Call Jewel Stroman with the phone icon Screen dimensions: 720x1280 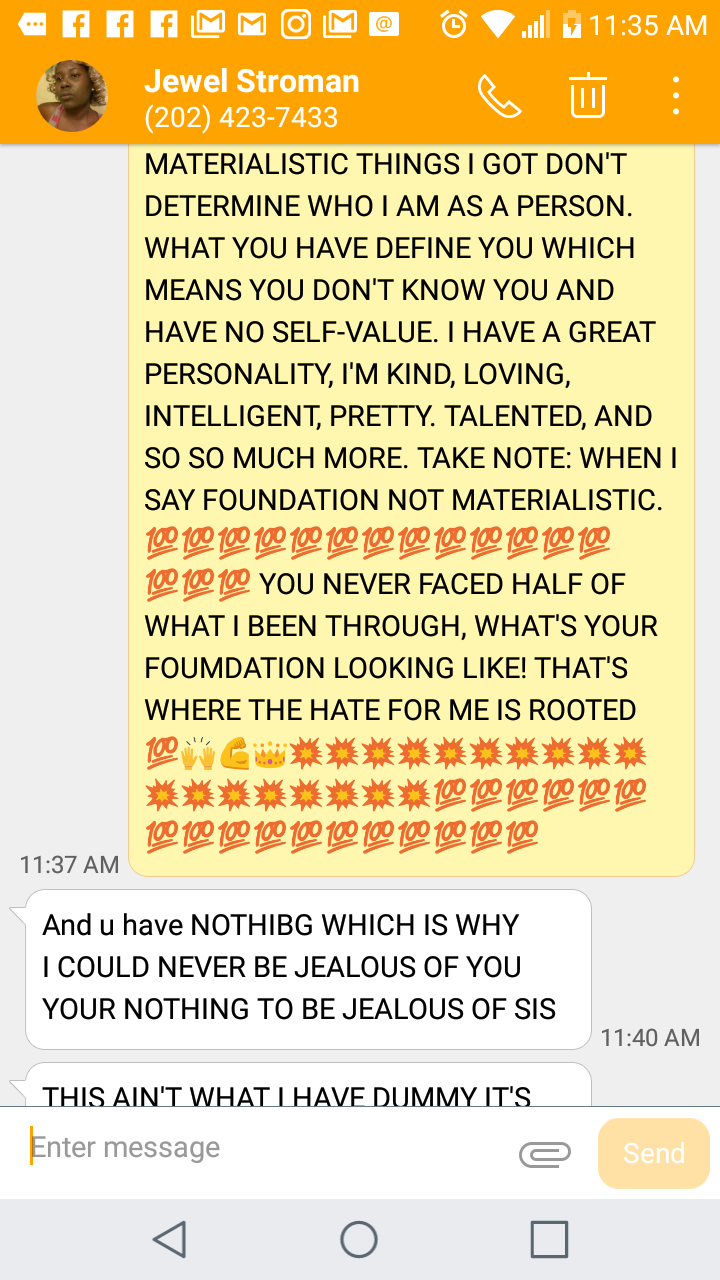[499, 97]
